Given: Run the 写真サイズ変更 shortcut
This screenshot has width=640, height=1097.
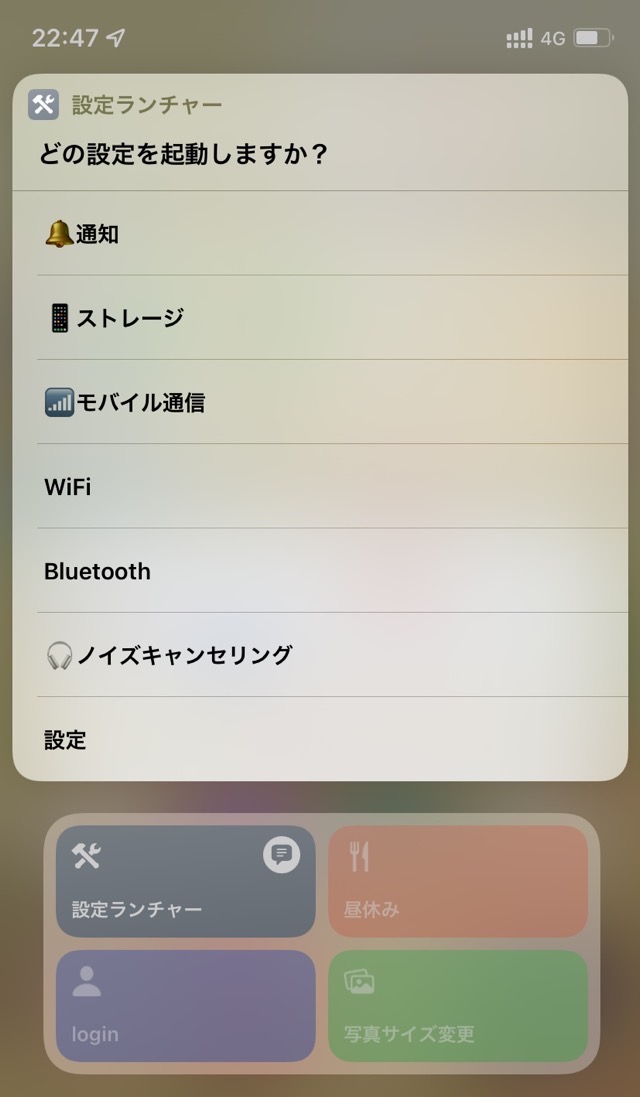Looking at the screenshot, I should tap(458, 1005).
